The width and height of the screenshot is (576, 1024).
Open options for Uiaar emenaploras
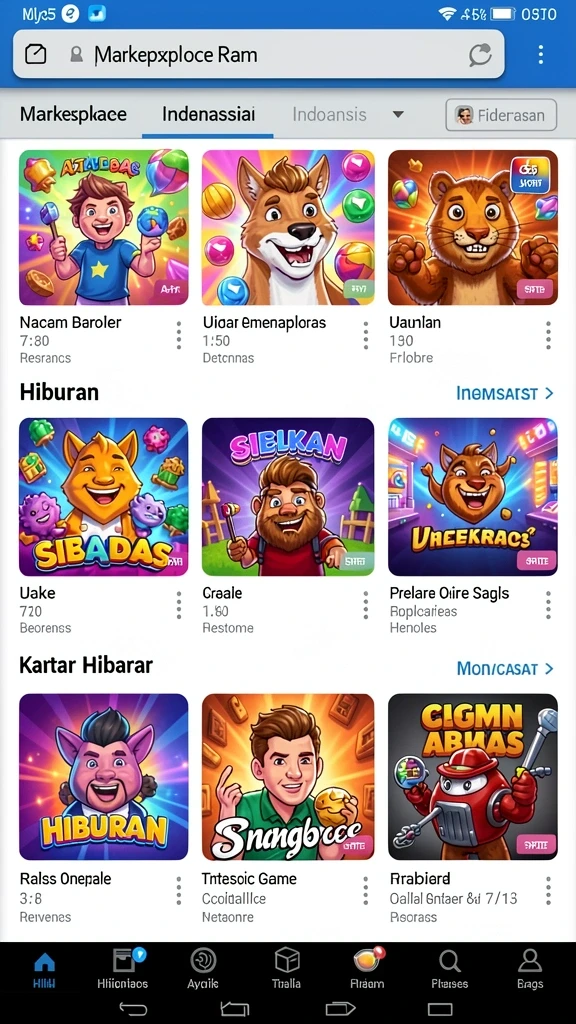pos(365,336)
